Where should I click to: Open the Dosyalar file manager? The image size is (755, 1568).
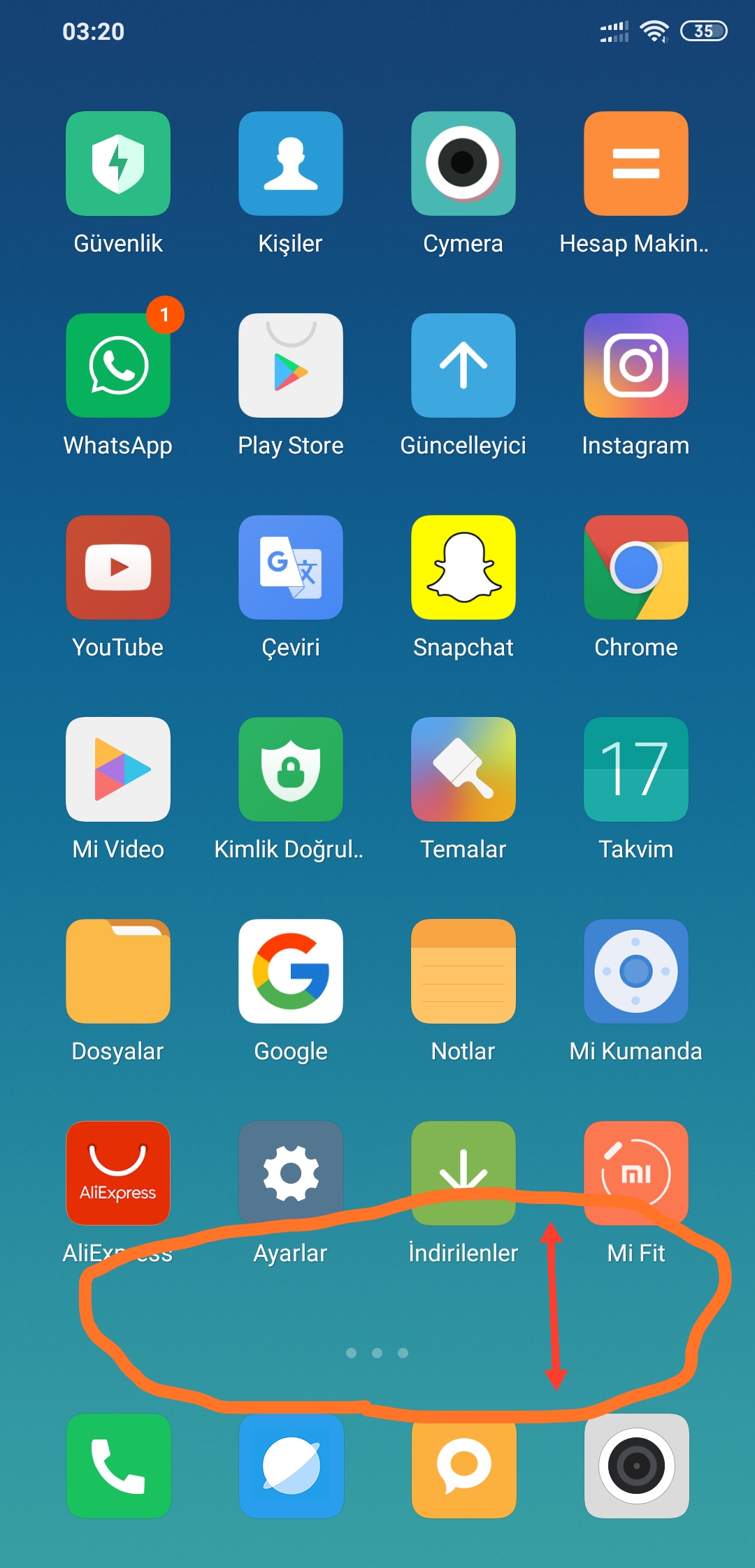click(118, 971)
